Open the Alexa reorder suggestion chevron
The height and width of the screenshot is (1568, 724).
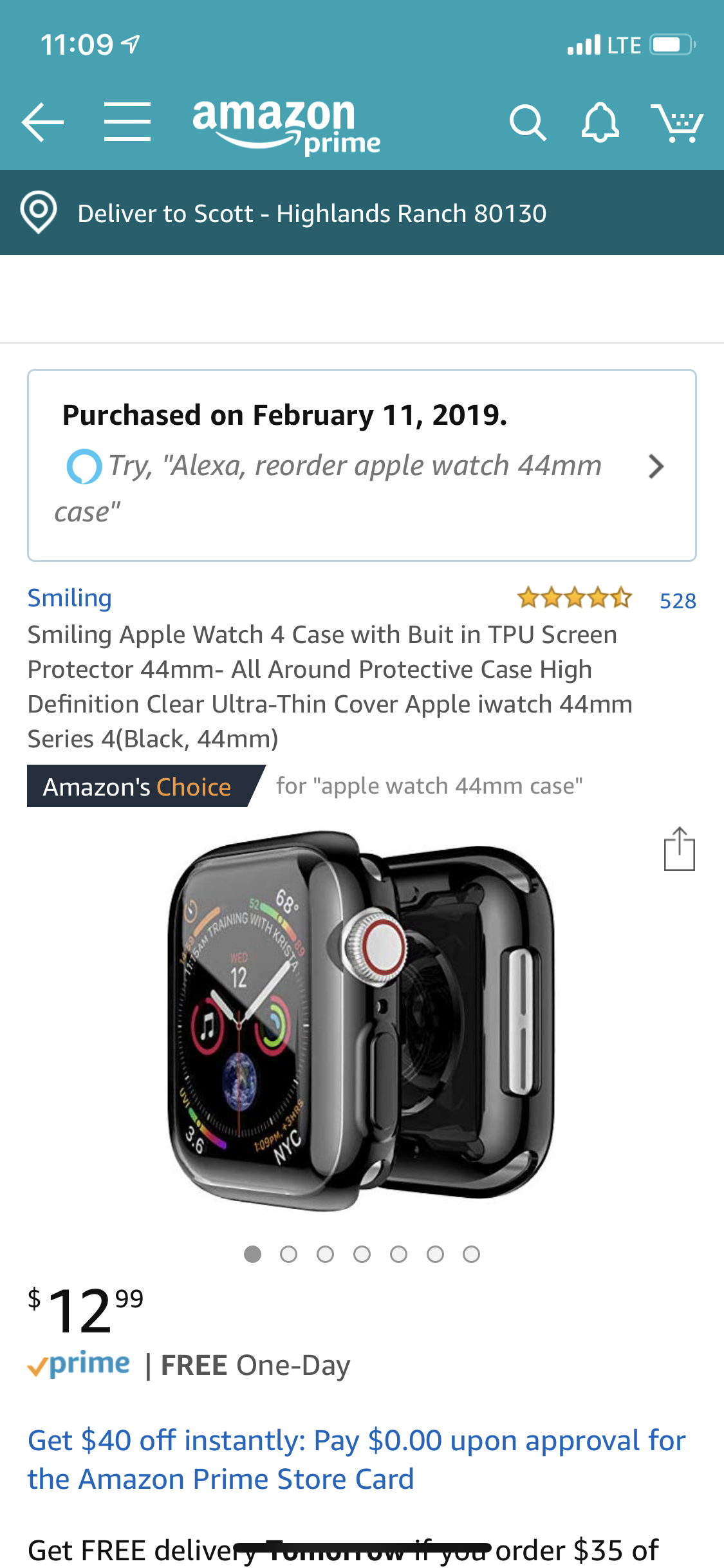[x=655, y=467]
